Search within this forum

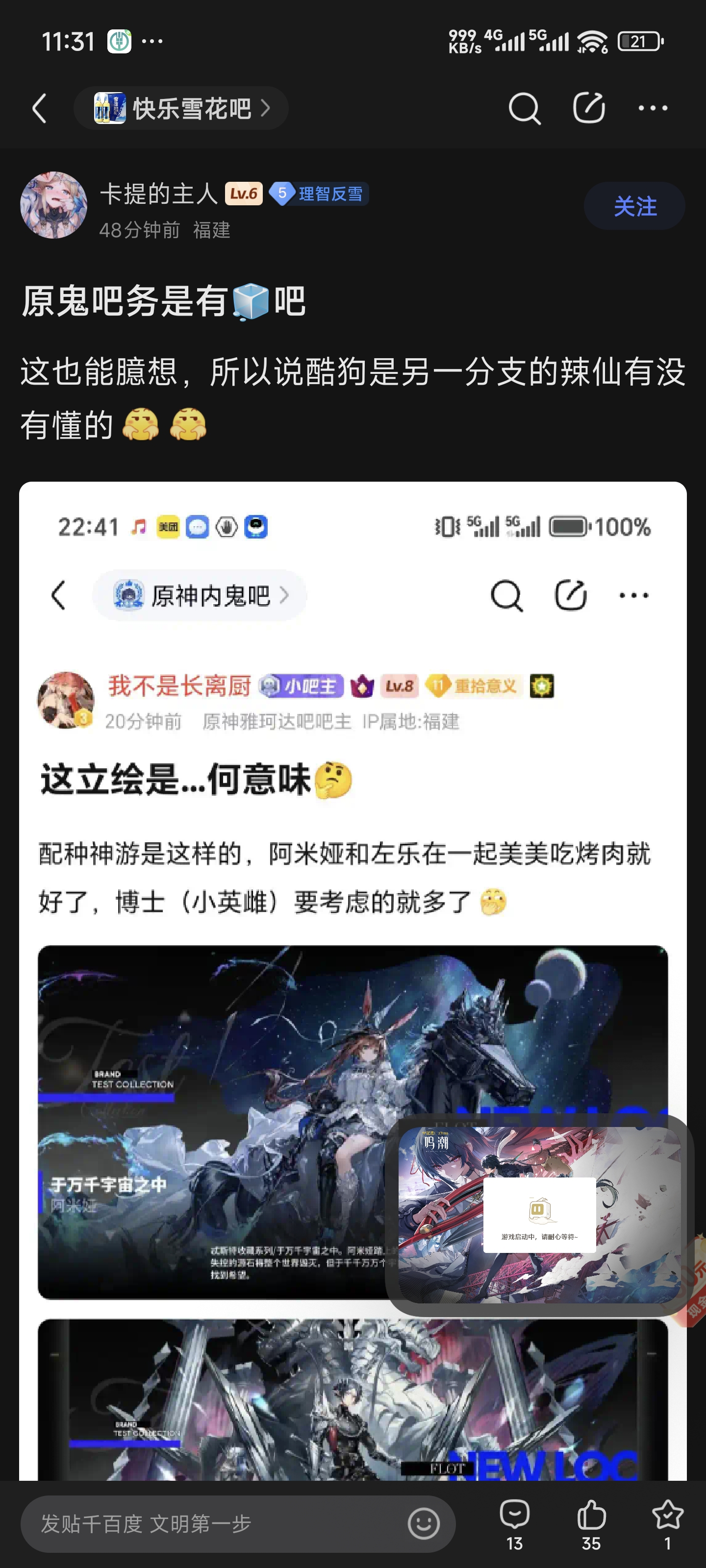pos(524,108)
